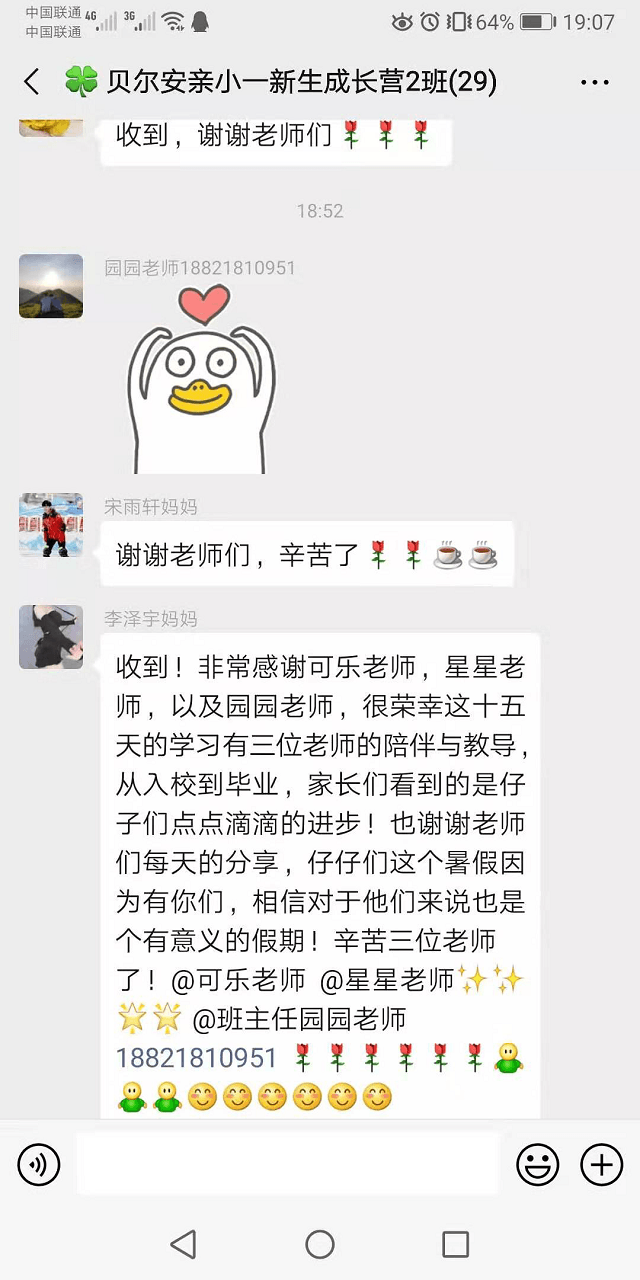640x1280 pixels.
Task: Tap phone number 18821810951 in message
Action: (x=196, y=1058)
